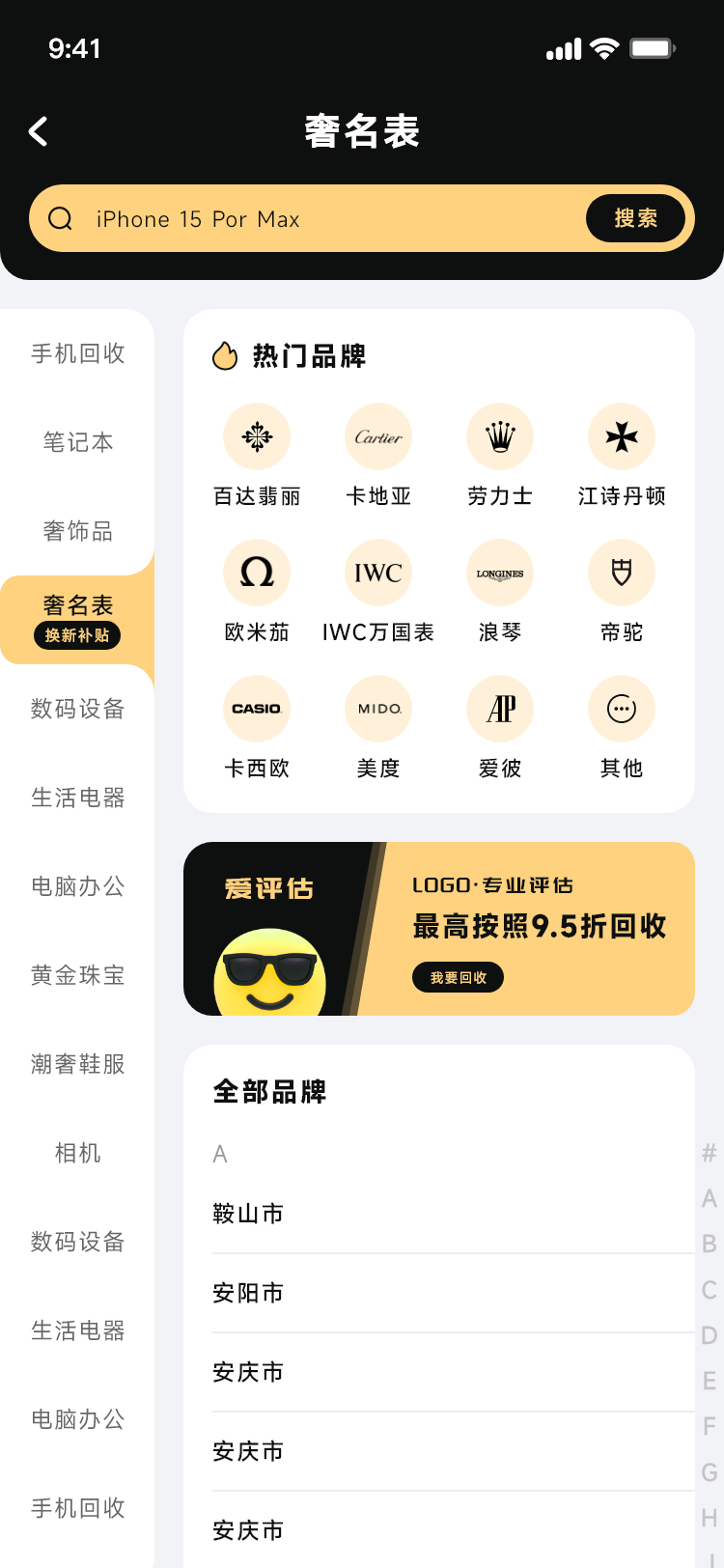Select the 爱彼 brand
Screen dimensions: 724x1568
[500, 726]
